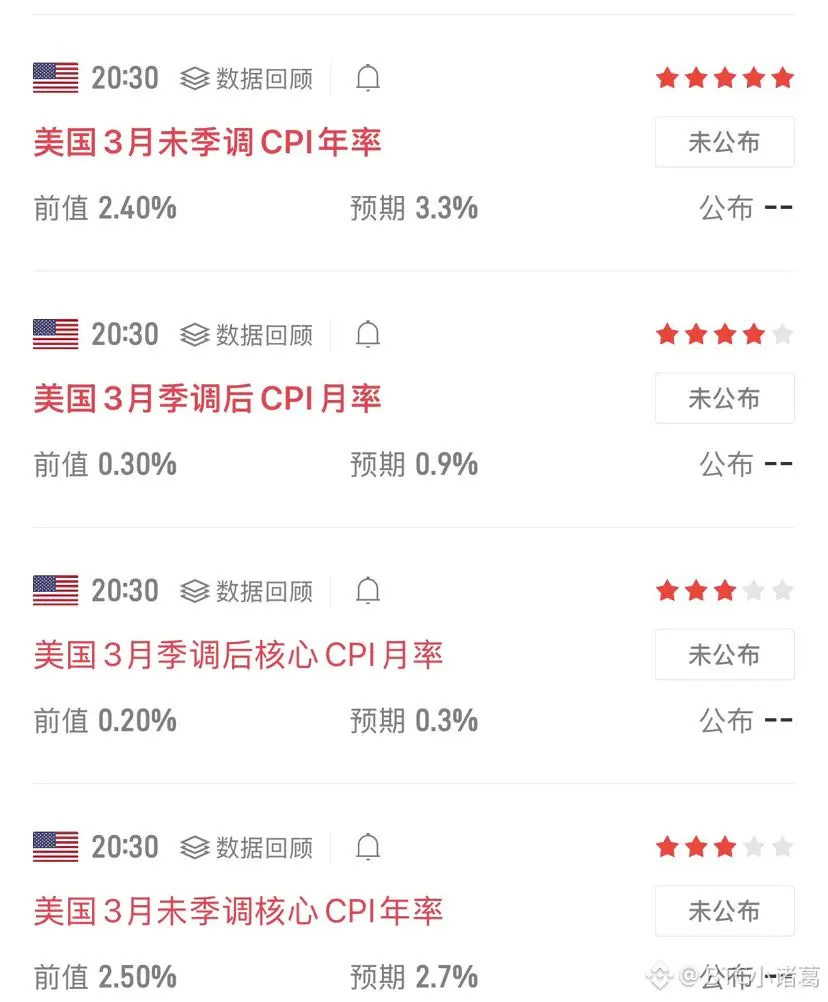Open 美国3月未季调核心CPI年率 details
Screen dimensions: 828x1002
coord(238,911)
